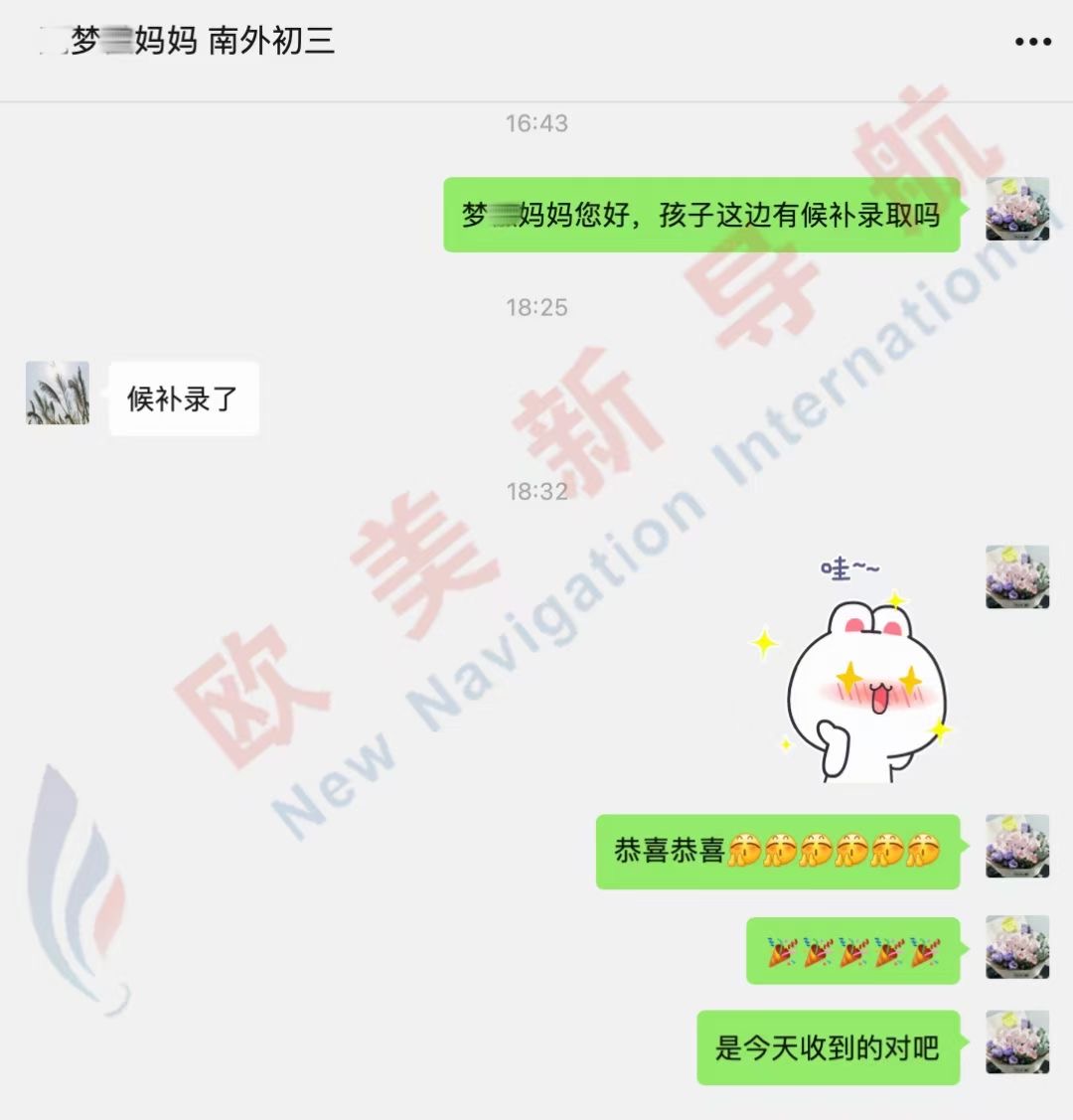This screenshot has height=1120, width=1073.
Task: View the 哇~~ bunny sticker
Action: tap(854, 671)
